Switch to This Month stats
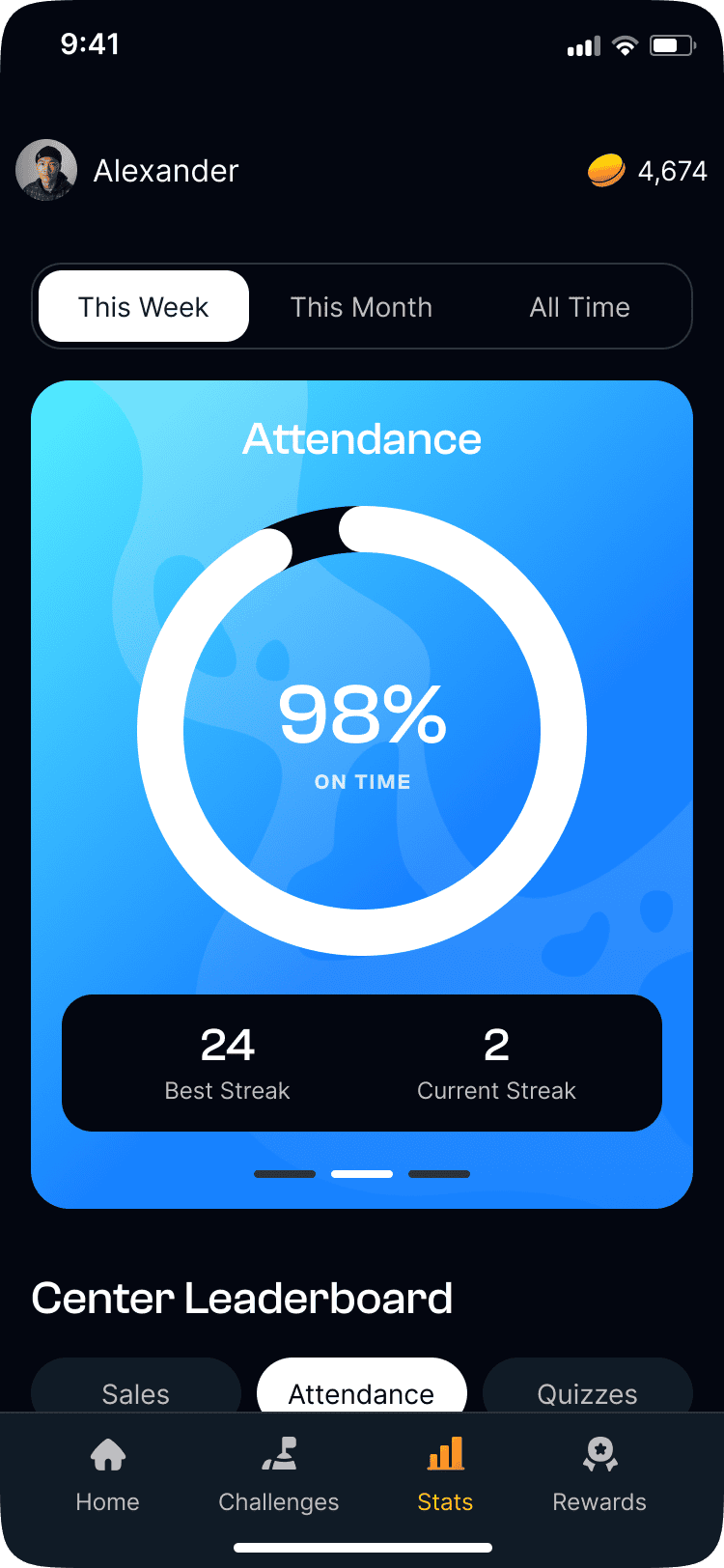724x1568 pixels. tap(361, 307)
